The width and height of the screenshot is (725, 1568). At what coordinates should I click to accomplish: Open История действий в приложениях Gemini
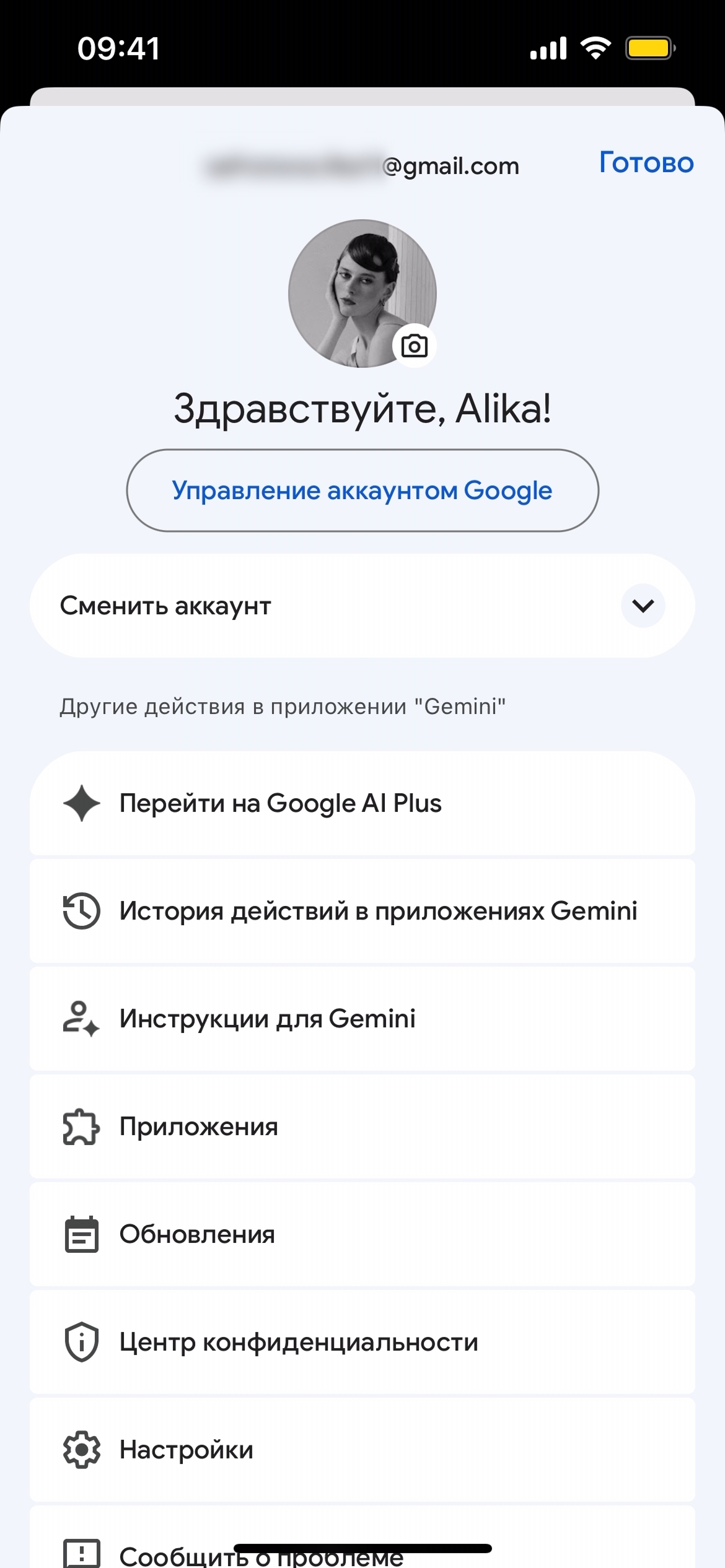(x=362, y=911)
